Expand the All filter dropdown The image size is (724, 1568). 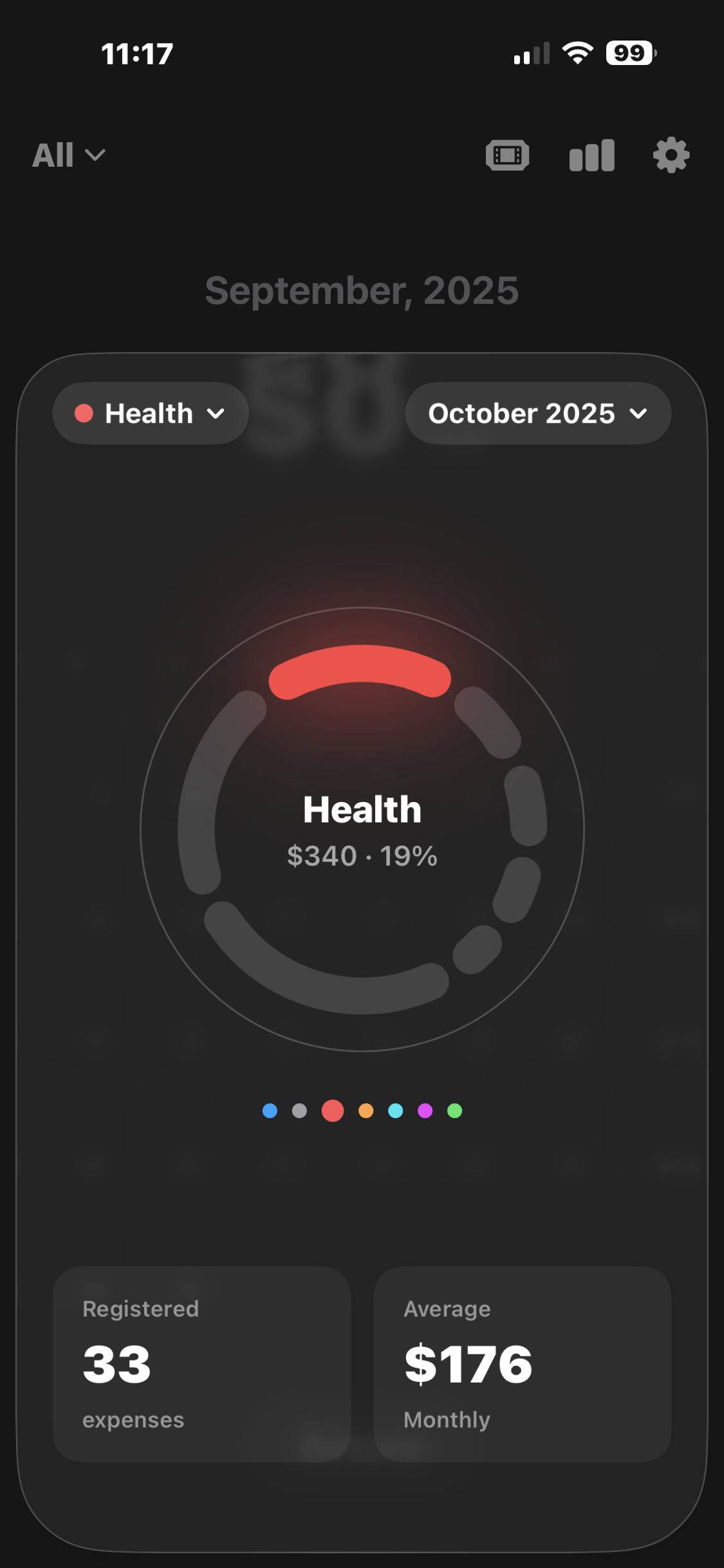[x=68, y=155]
